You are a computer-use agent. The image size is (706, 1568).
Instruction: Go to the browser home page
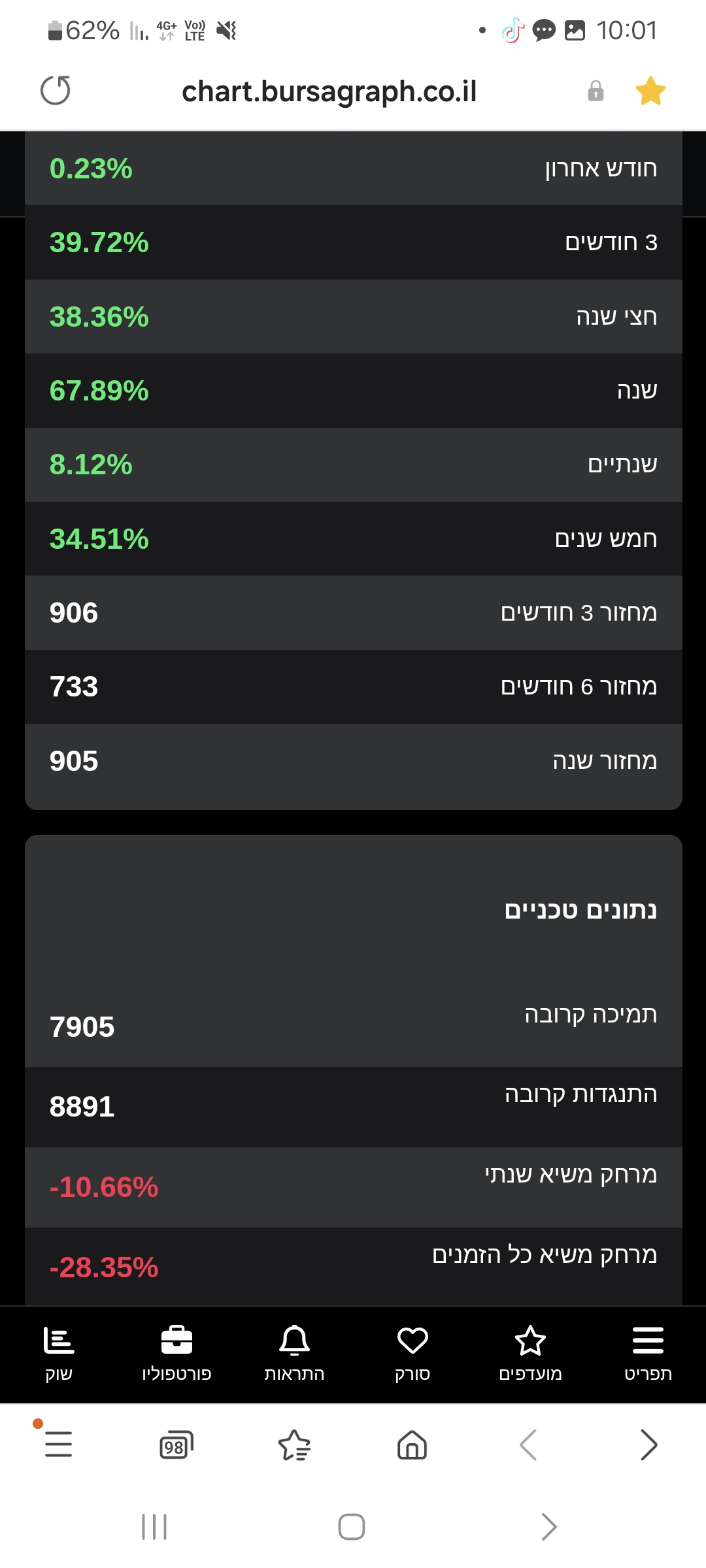point(412,1445)
